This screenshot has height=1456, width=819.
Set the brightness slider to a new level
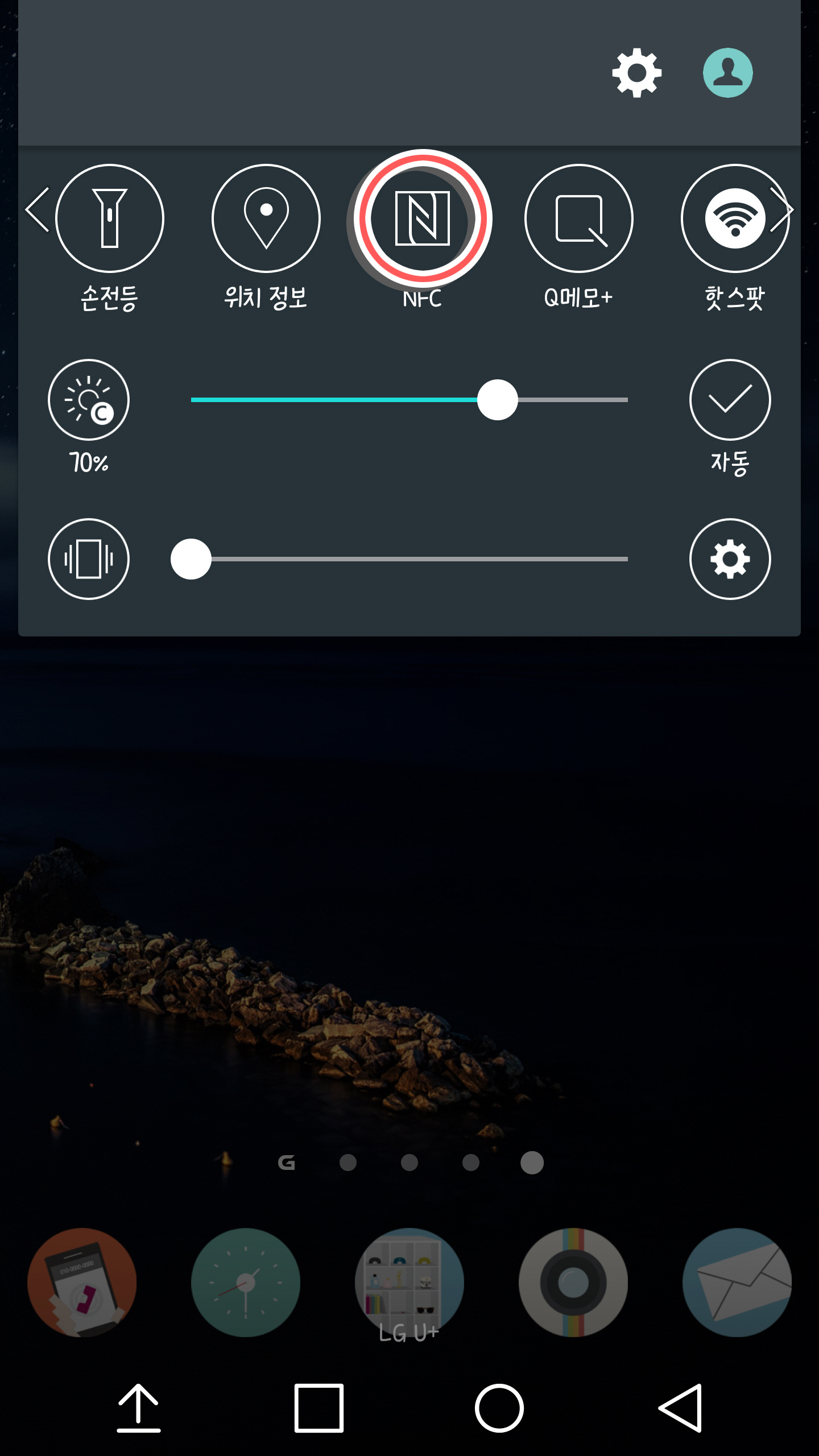[x=409, y=400]
